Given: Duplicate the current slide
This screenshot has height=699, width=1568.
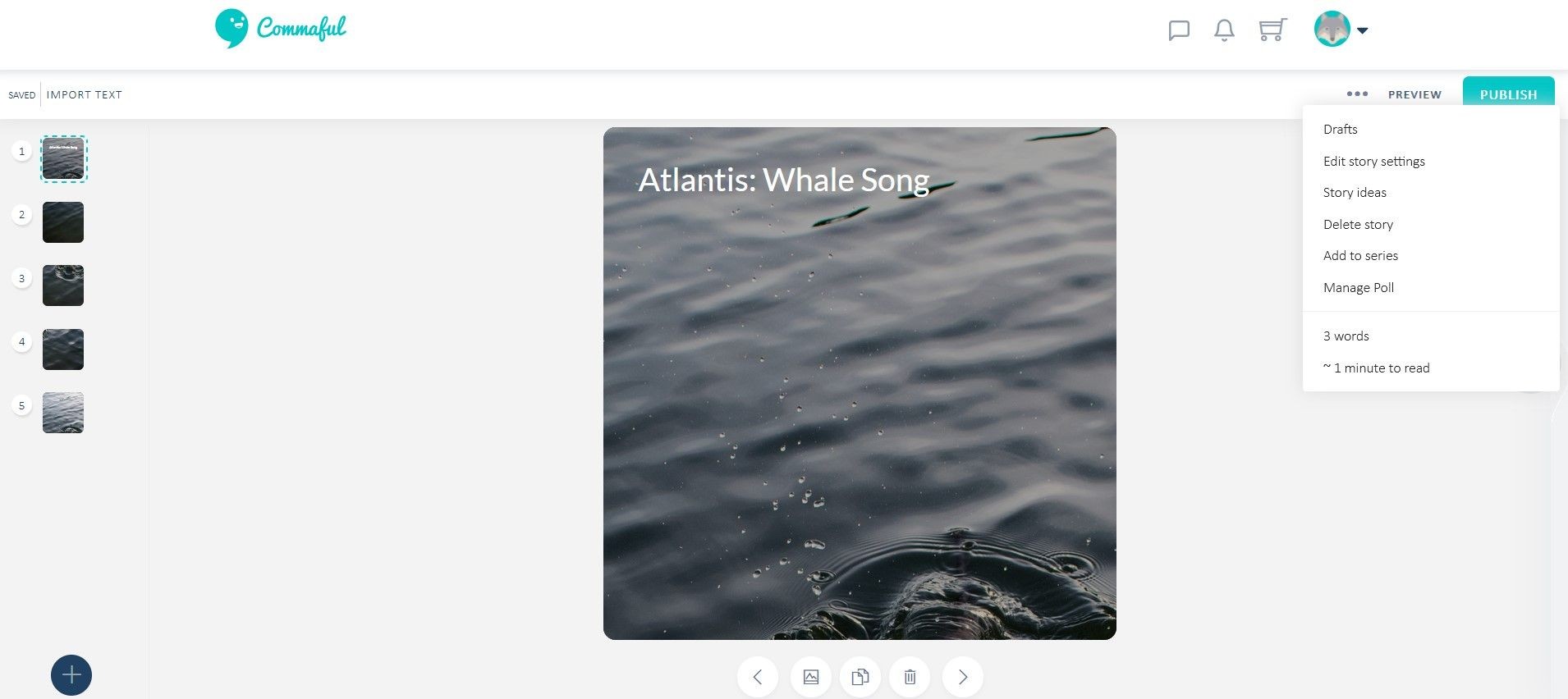Looking at the screenshot, I should [x=860, y=677].
